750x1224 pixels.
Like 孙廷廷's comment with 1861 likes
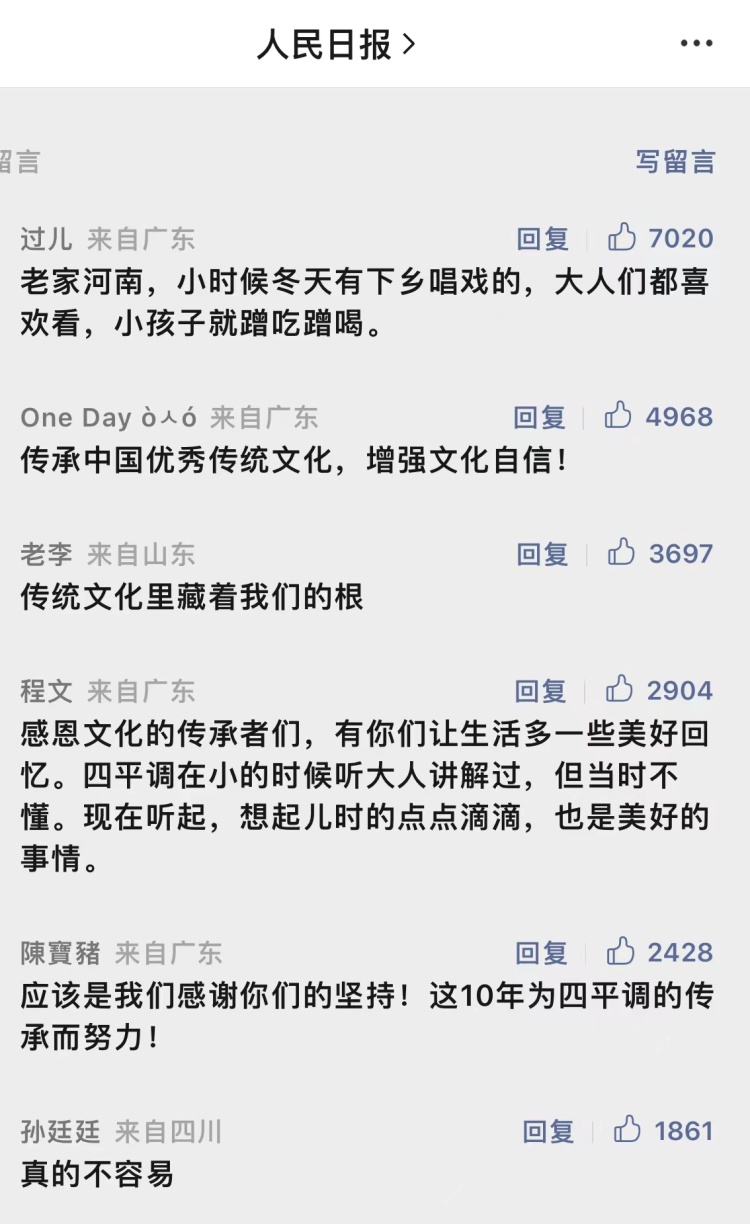(628, 1130)
